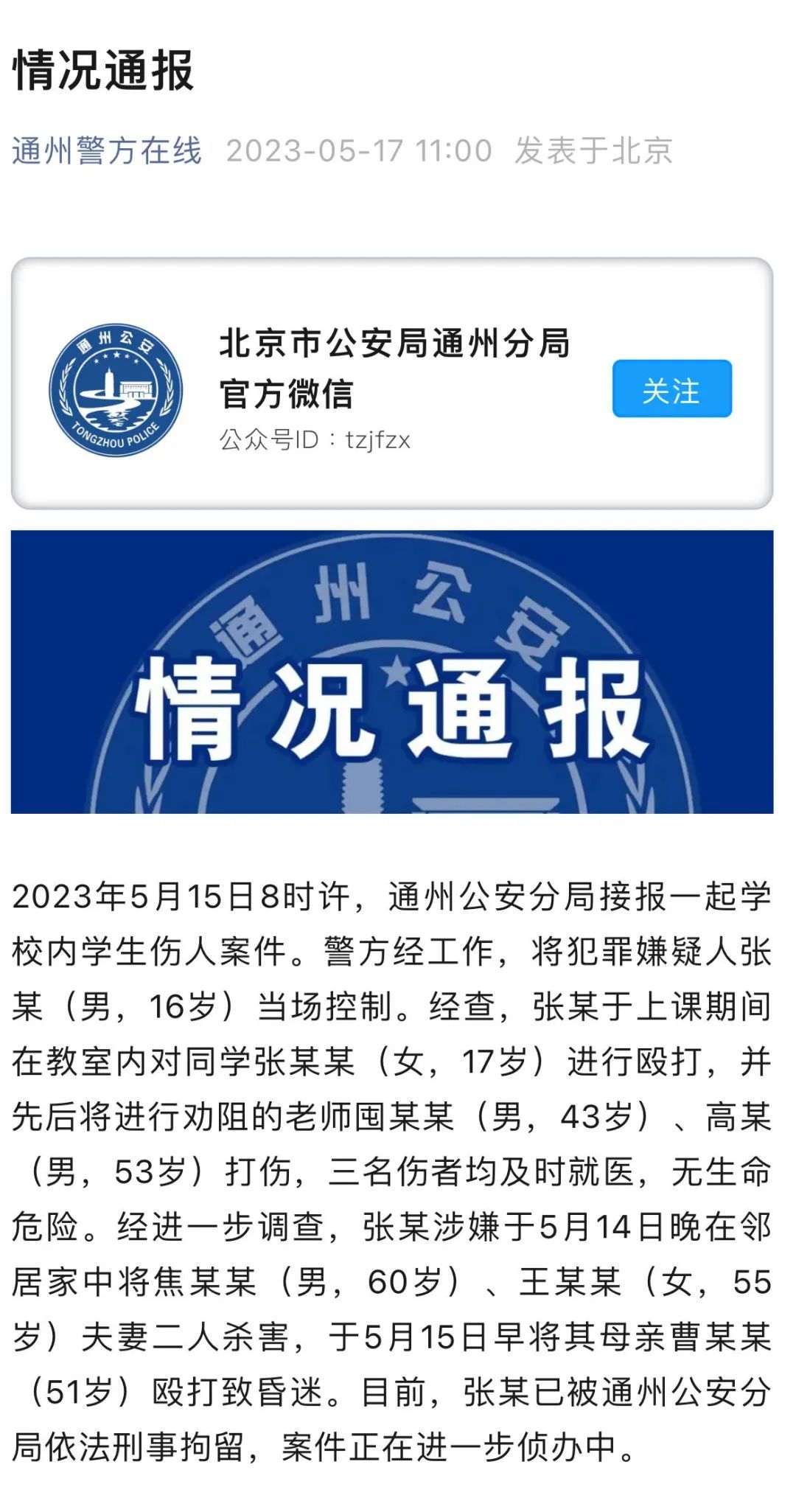Open the 北京市公安局通州分局 official account card
Image resolution: width=796 pixels, height=1512 pixels.
point(394,369)
